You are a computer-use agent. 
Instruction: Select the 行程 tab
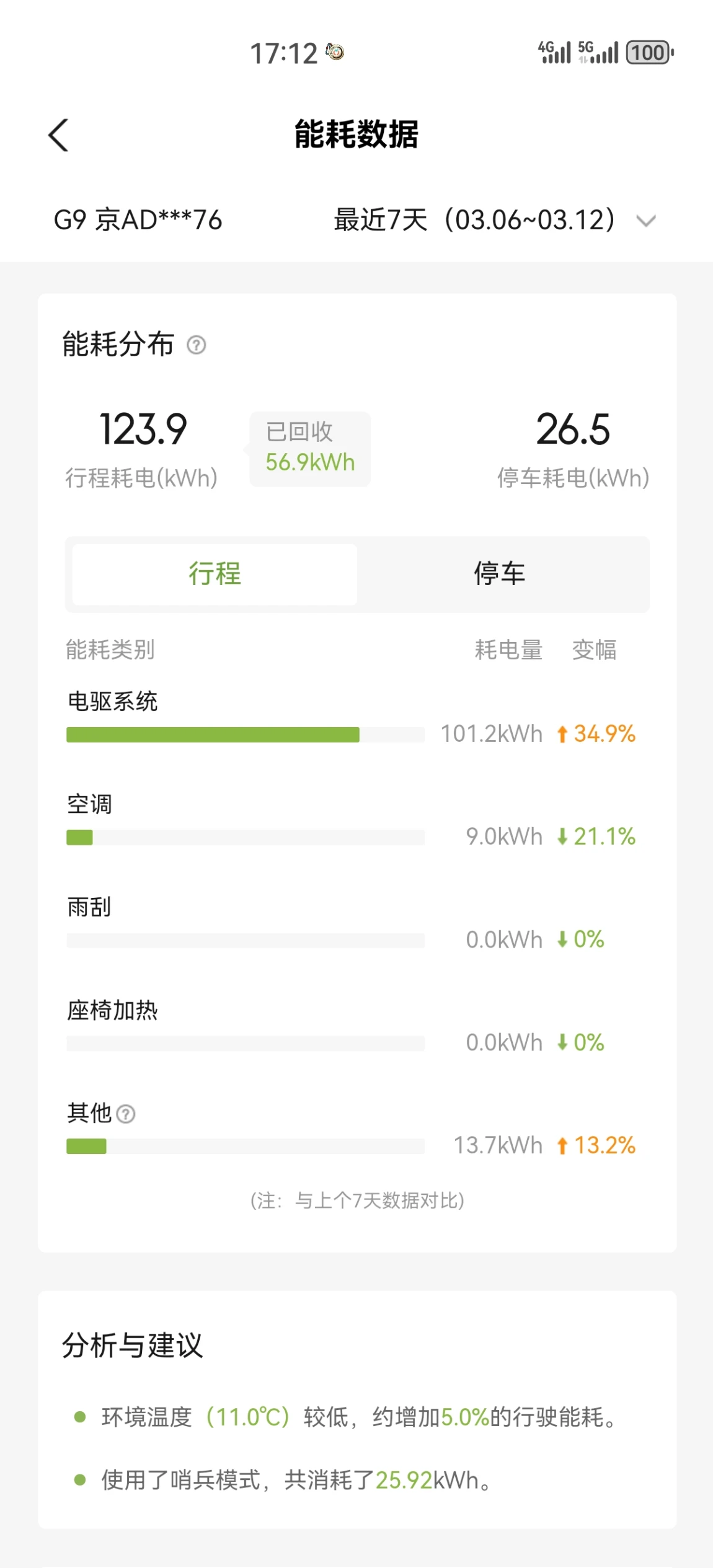pyautogui.click(x=215, y=574)
